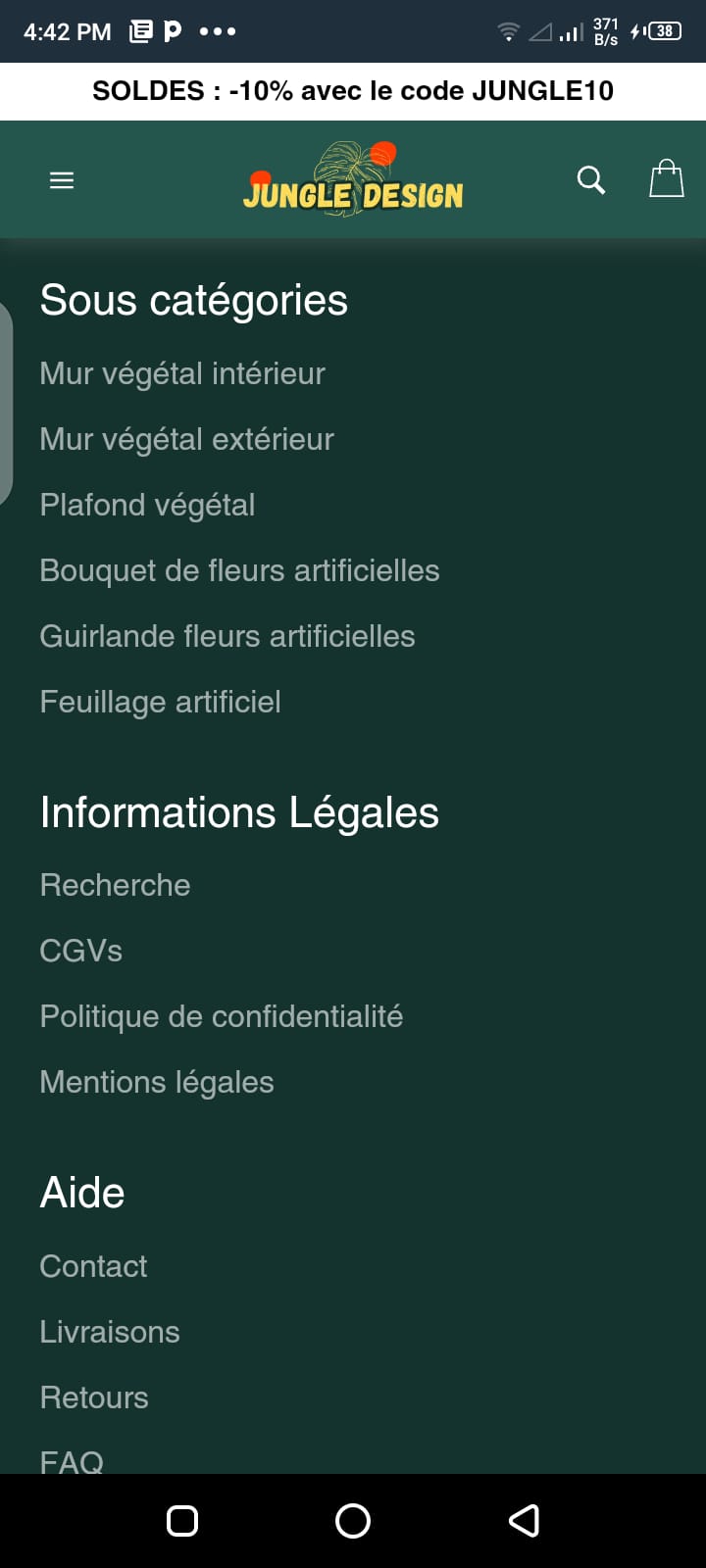Go to the system home screen
This screenshot has height=1568, width=706.
click(x=353, y=1521)
